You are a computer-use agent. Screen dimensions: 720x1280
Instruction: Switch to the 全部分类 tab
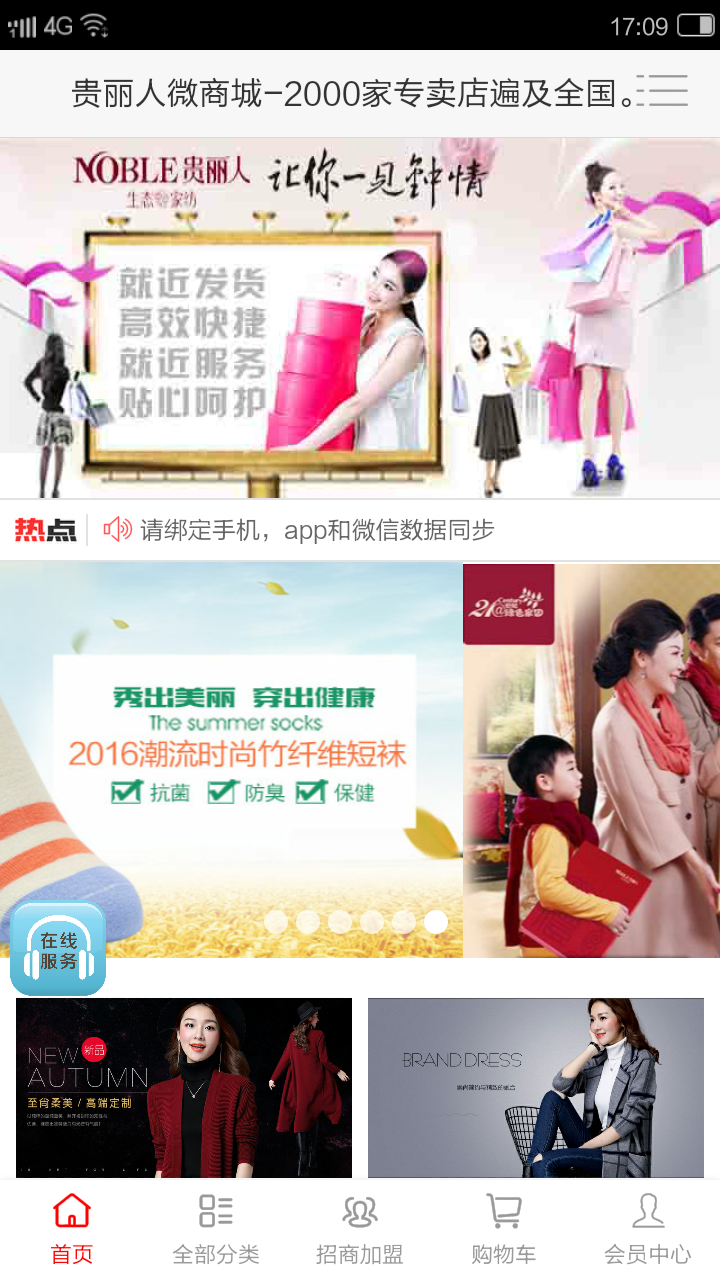coord(216,1230)
